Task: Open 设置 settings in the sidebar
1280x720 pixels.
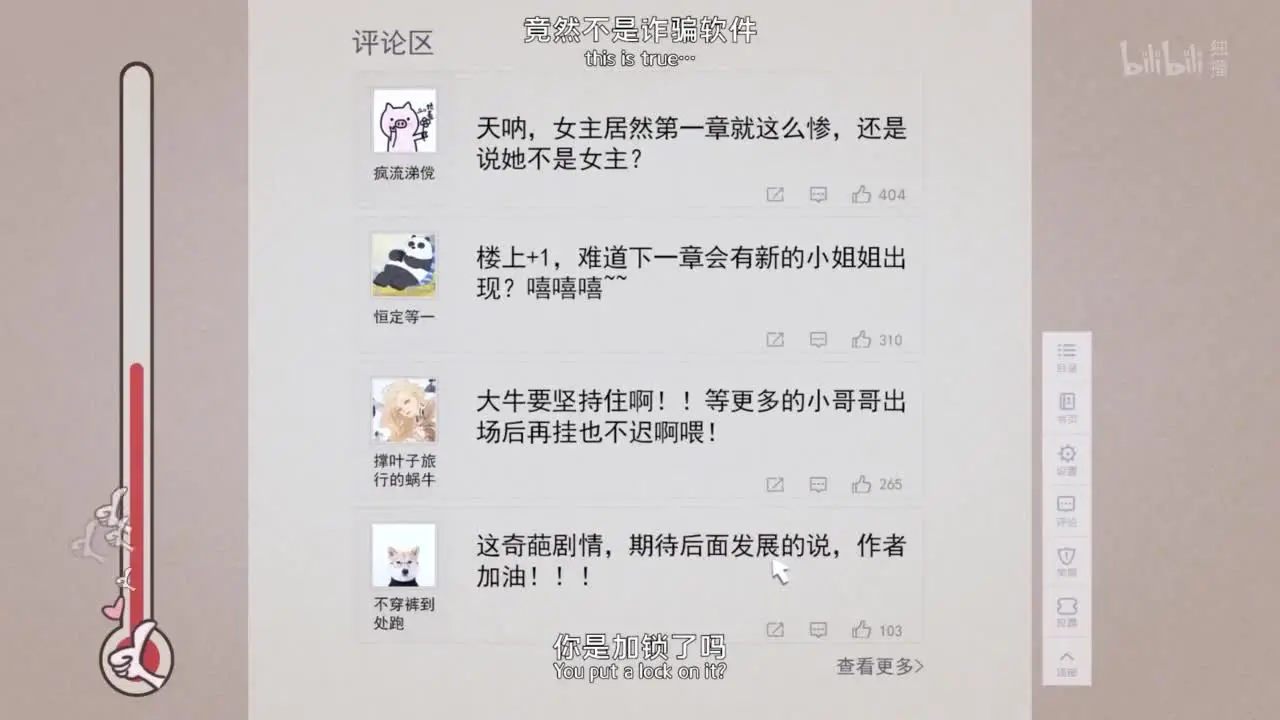Action: [x=1067, y=459]
